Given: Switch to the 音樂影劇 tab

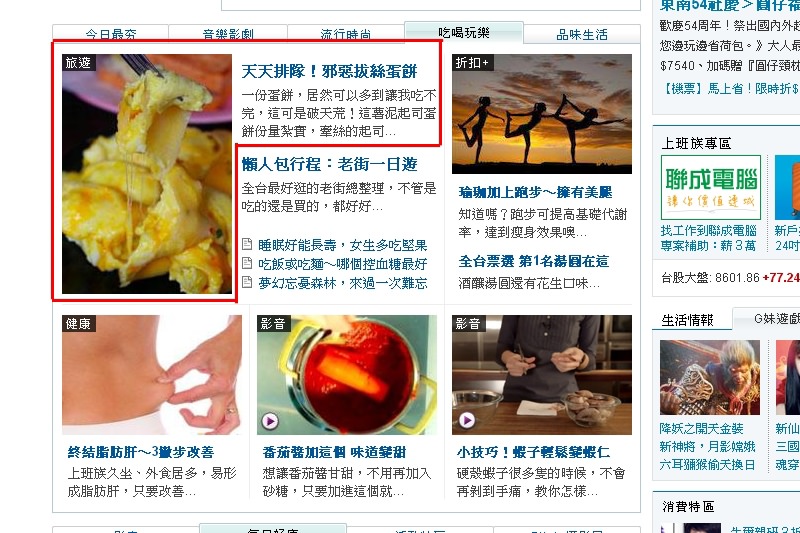Looking at the screenshot, I should [228, 35].
